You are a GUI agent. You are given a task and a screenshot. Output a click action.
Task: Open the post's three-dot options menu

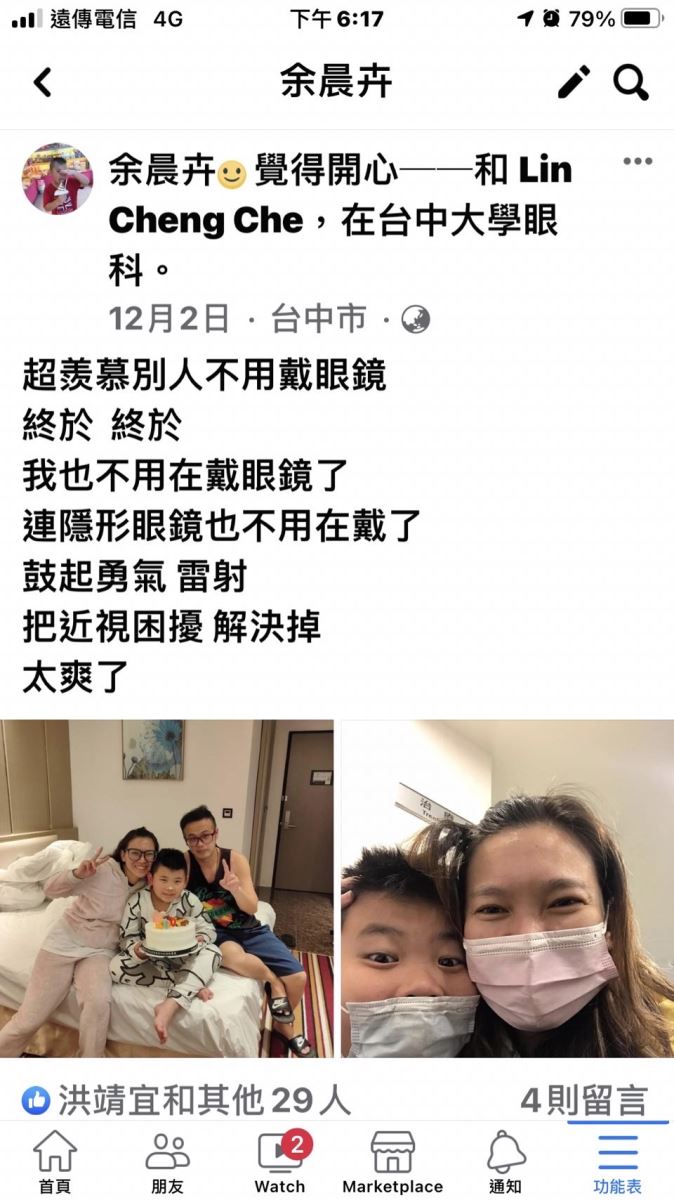click(x=637, y=161)
